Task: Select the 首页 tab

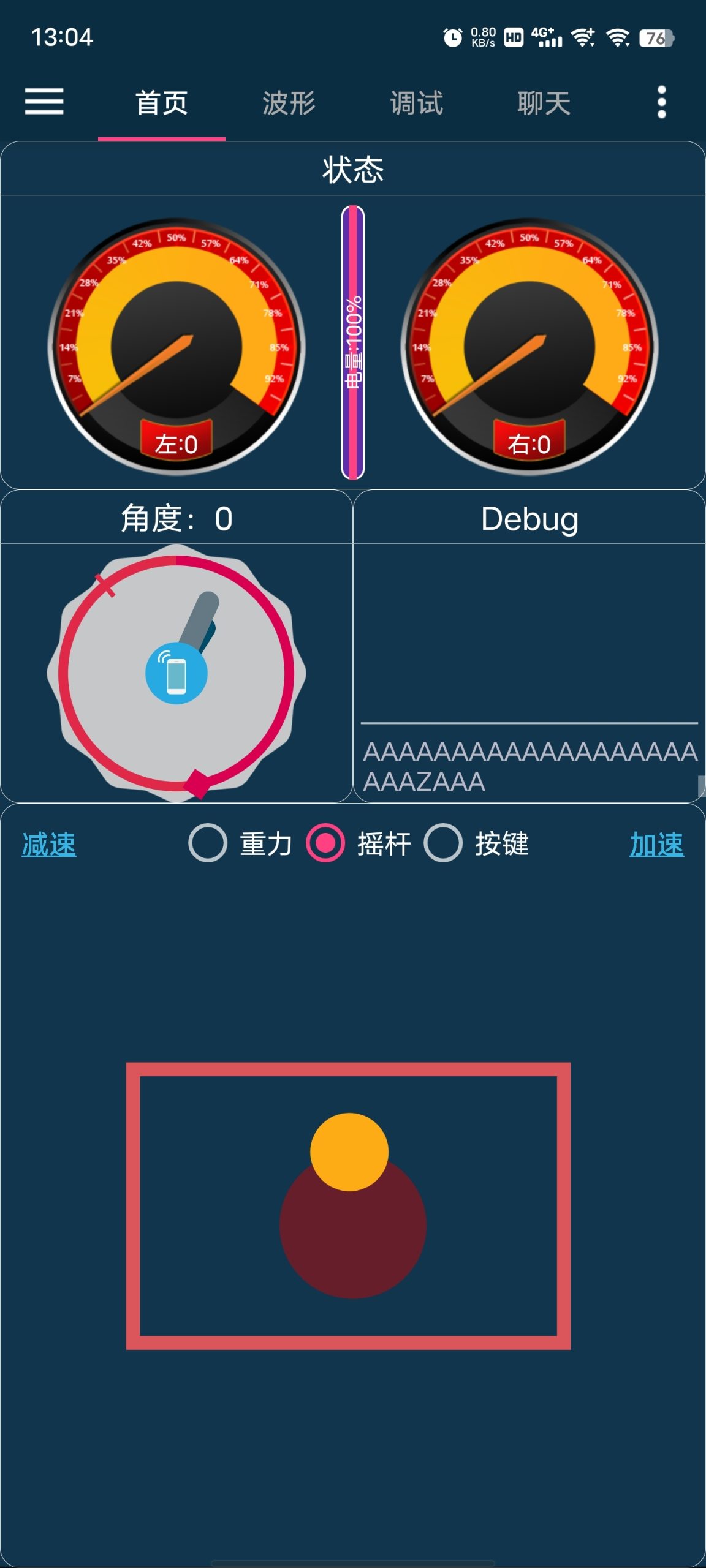Action: point(162,103)
